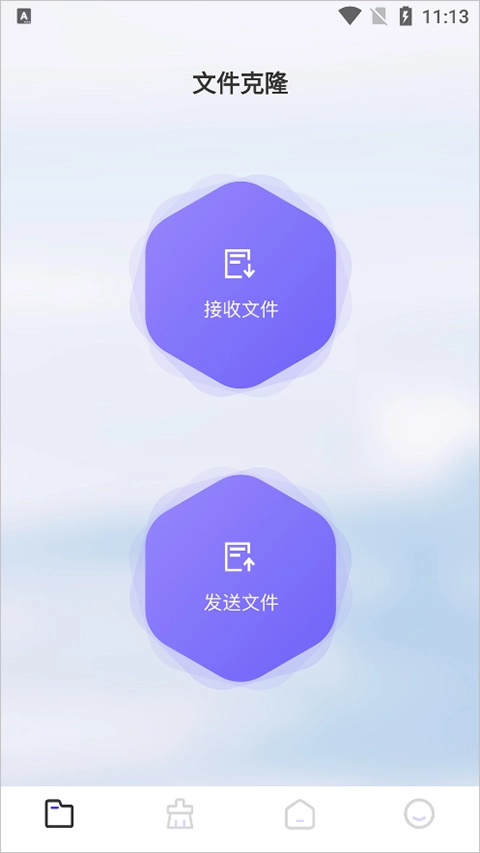Switch to the folder files tab
The image size is (480, 853).
(x=59, y=814)
